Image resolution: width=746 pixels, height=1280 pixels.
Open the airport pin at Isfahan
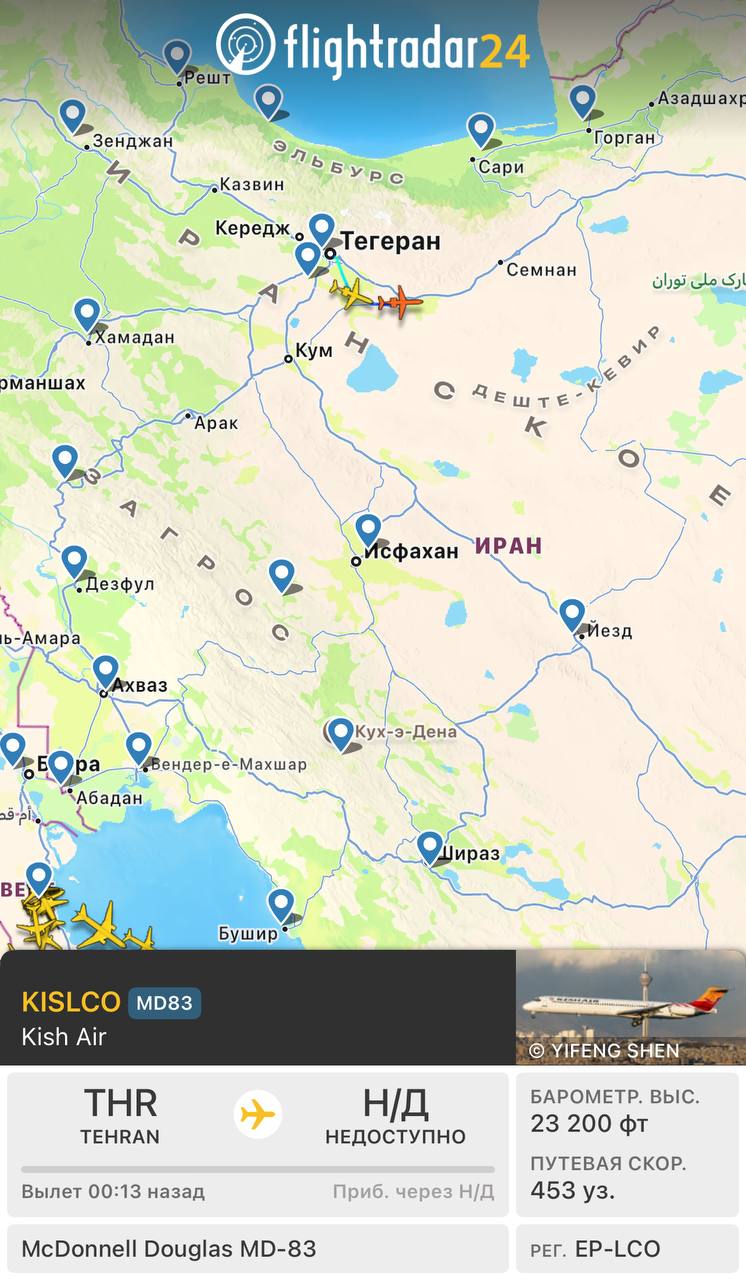pyautogui.click(x=368, y=529)
